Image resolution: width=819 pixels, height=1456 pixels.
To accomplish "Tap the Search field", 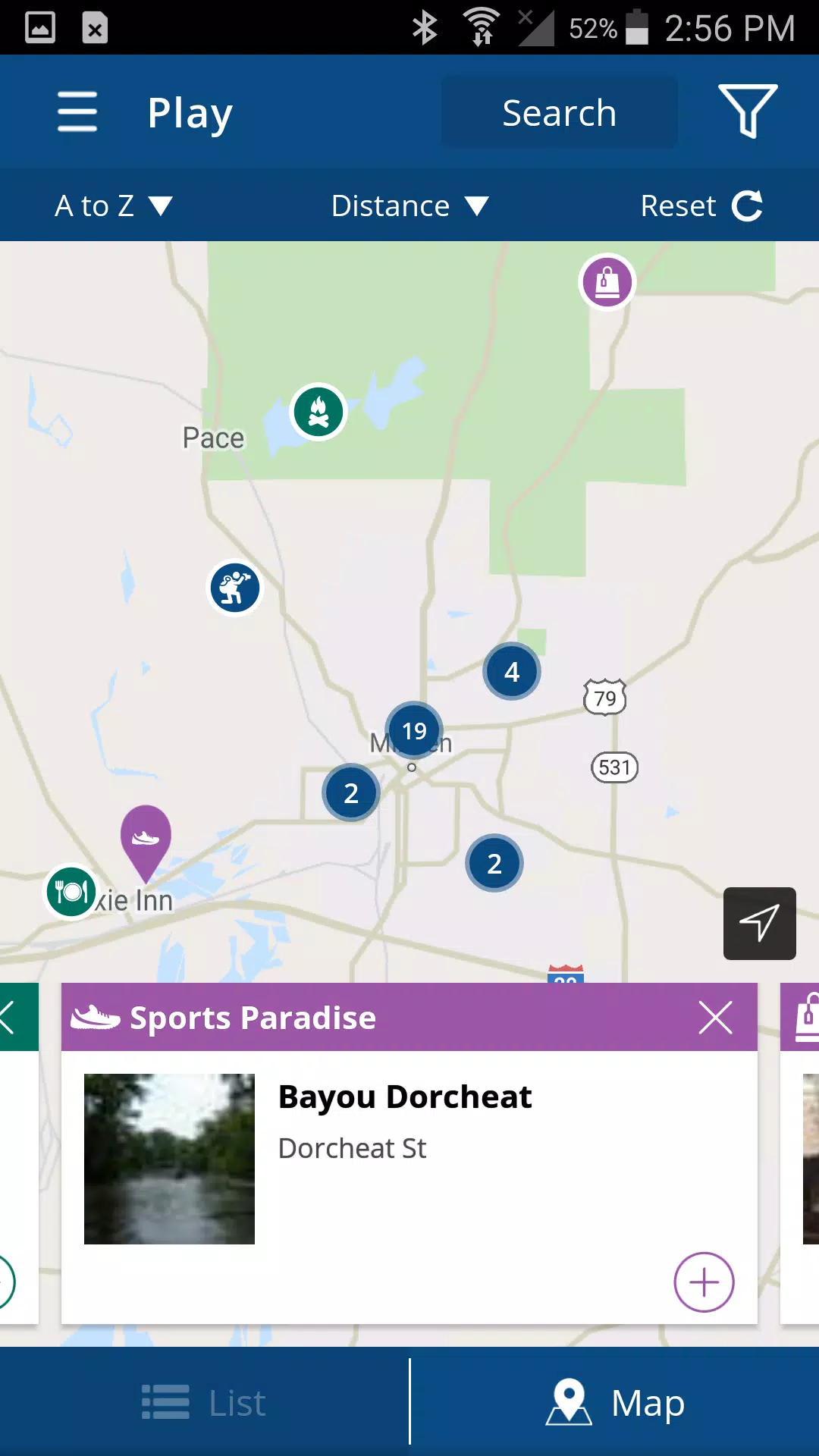I will [x=560, y=112].
